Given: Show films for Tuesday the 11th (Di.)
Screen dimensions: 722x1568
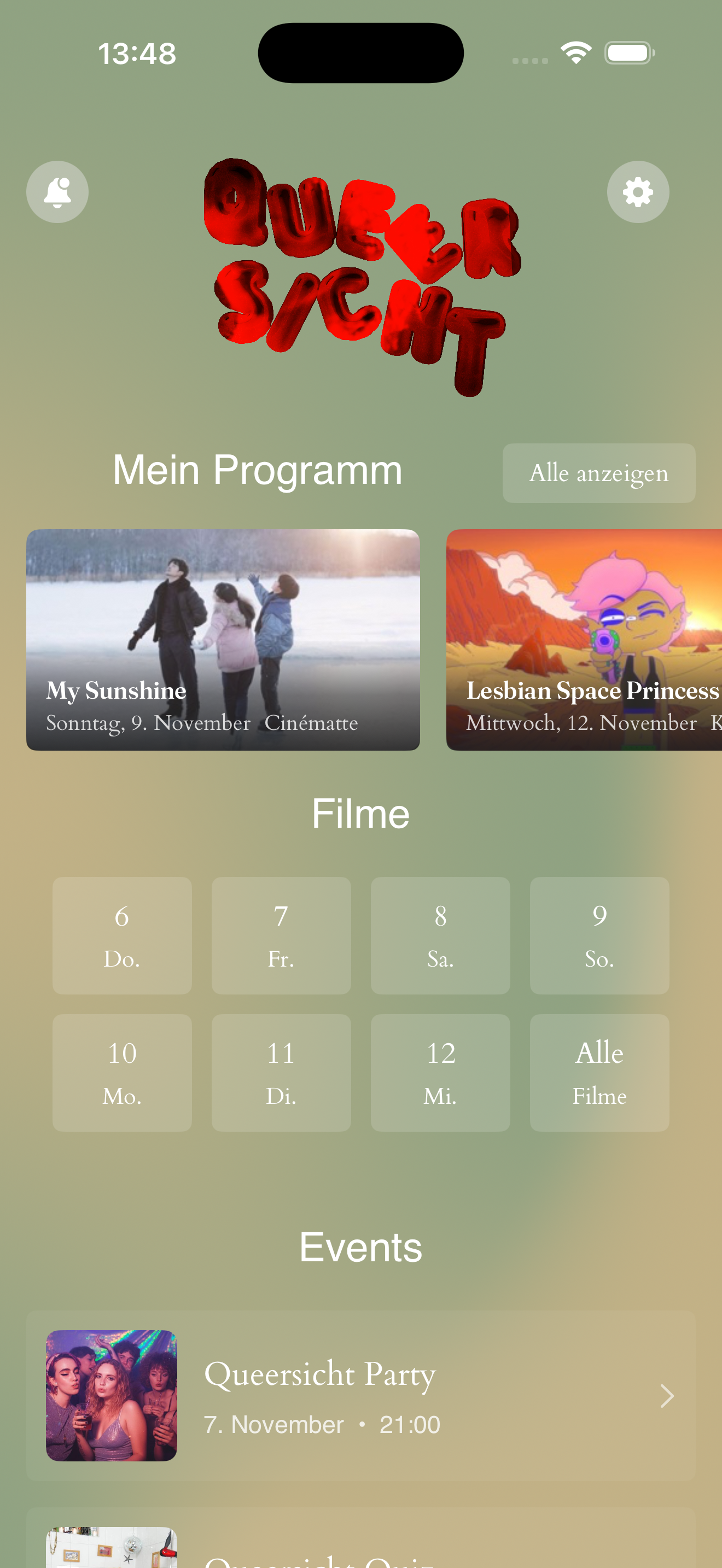Looking at the screenshot, I should [x=281, y=1072].
